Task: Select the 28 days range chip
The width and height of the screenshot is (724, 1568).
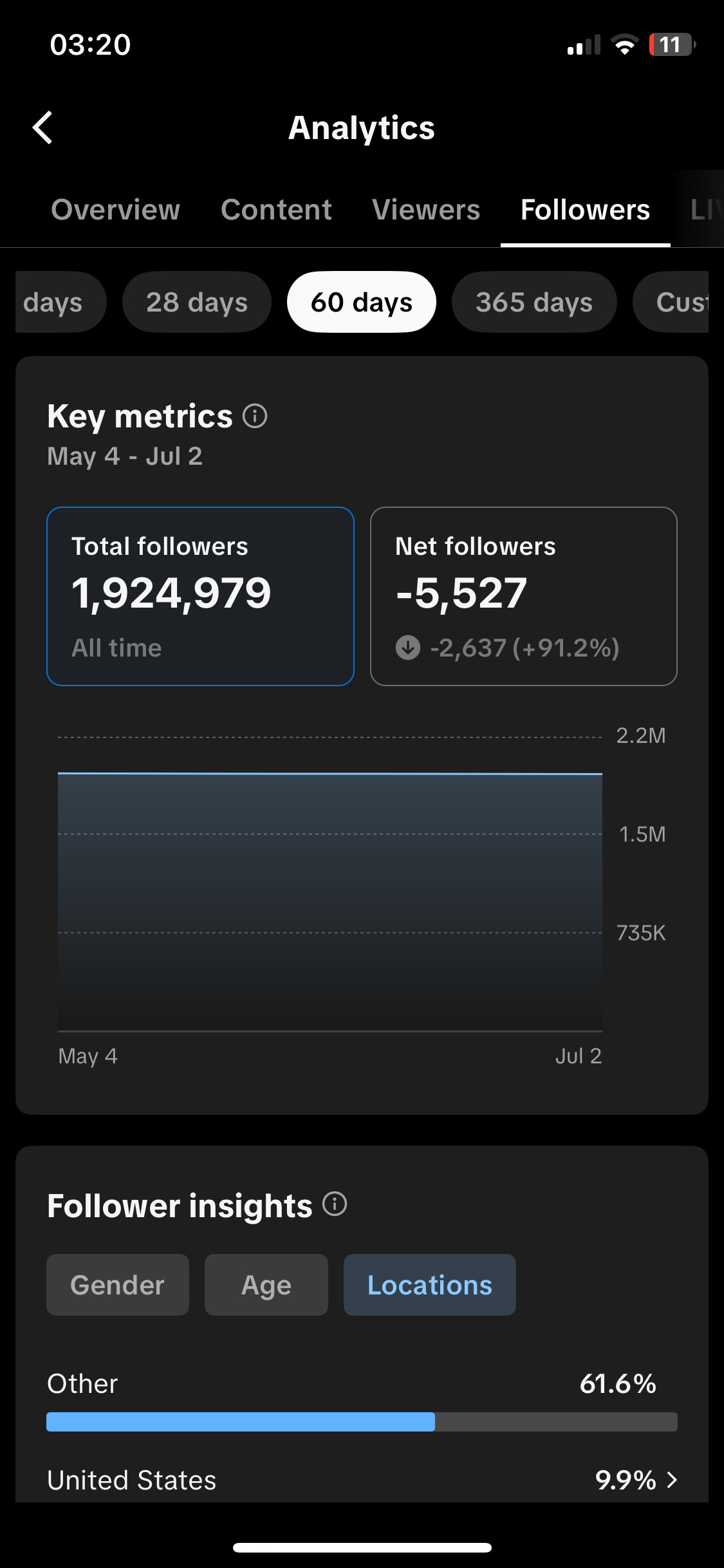Action: (197, 302)
